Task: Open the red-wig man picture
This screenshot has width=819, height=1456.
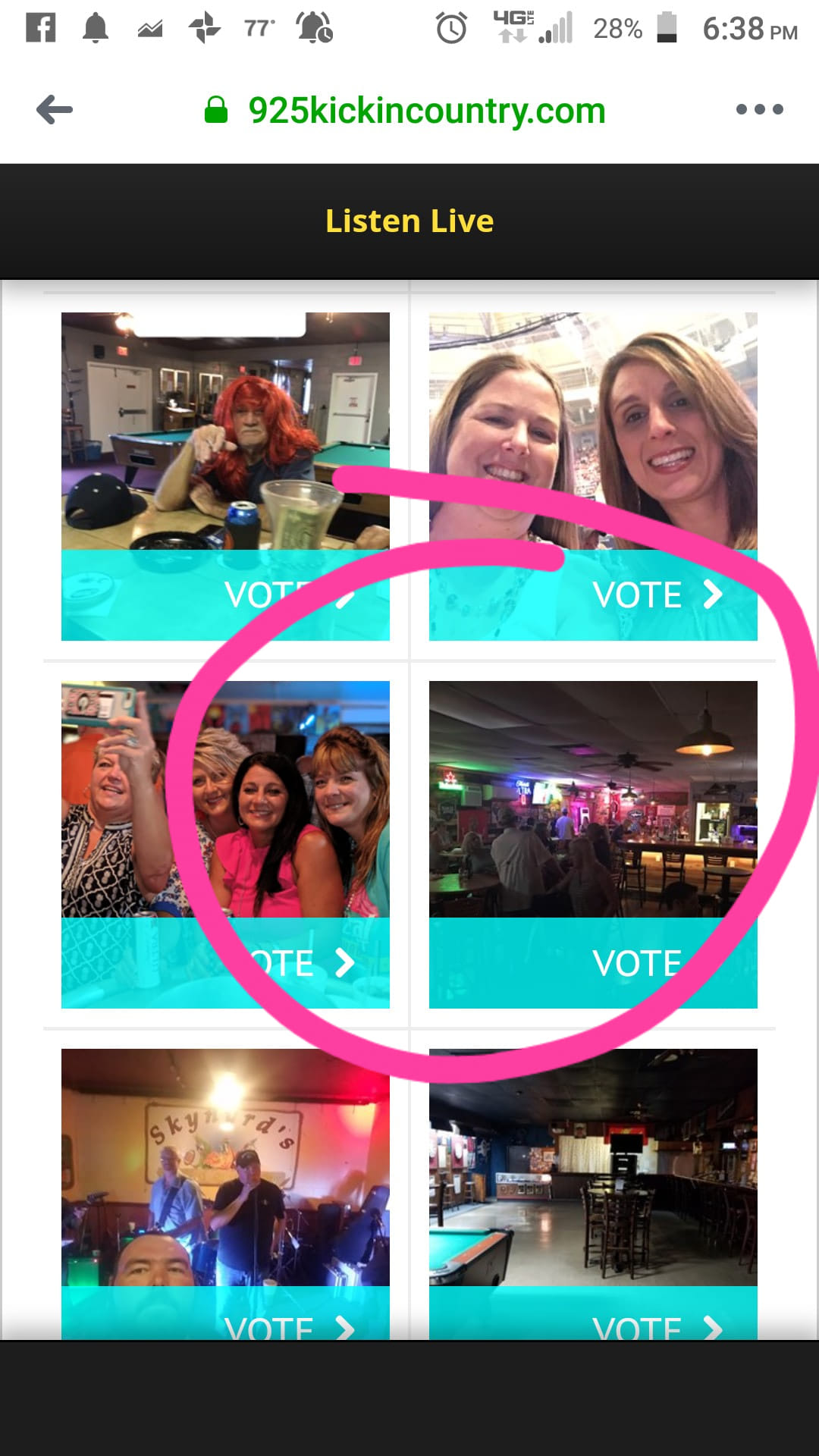Action: 225,431
